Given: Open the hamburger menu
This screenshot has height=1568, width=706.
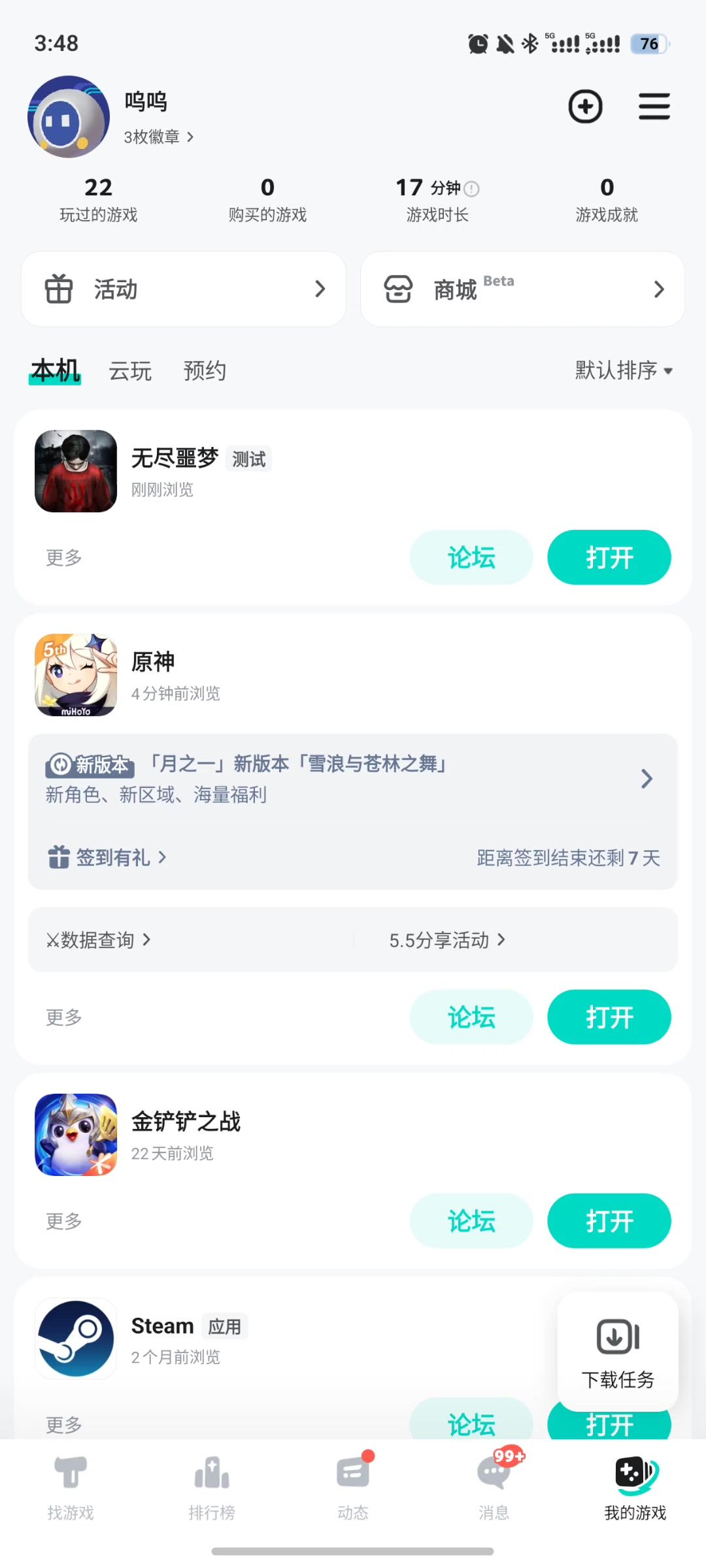Looking at the screenshot, I should [x=654, y=106].
